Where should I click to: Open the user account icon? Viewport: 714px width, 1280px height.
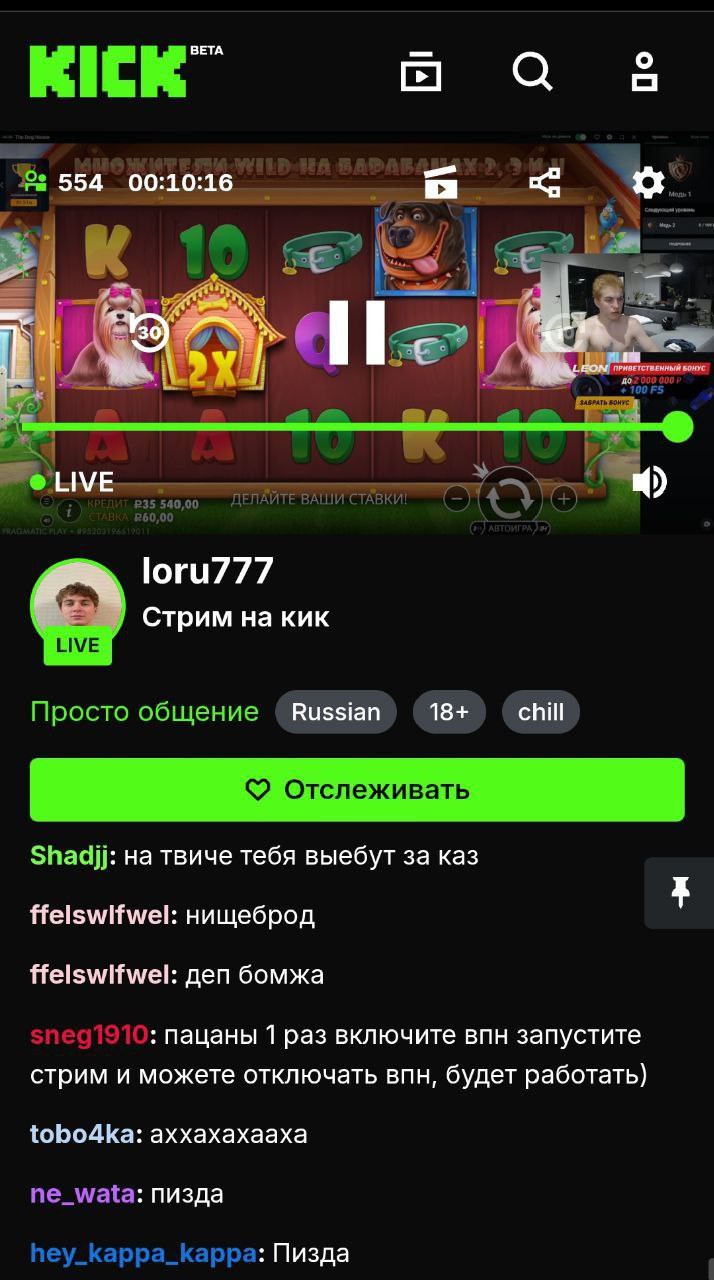point(645,72)
